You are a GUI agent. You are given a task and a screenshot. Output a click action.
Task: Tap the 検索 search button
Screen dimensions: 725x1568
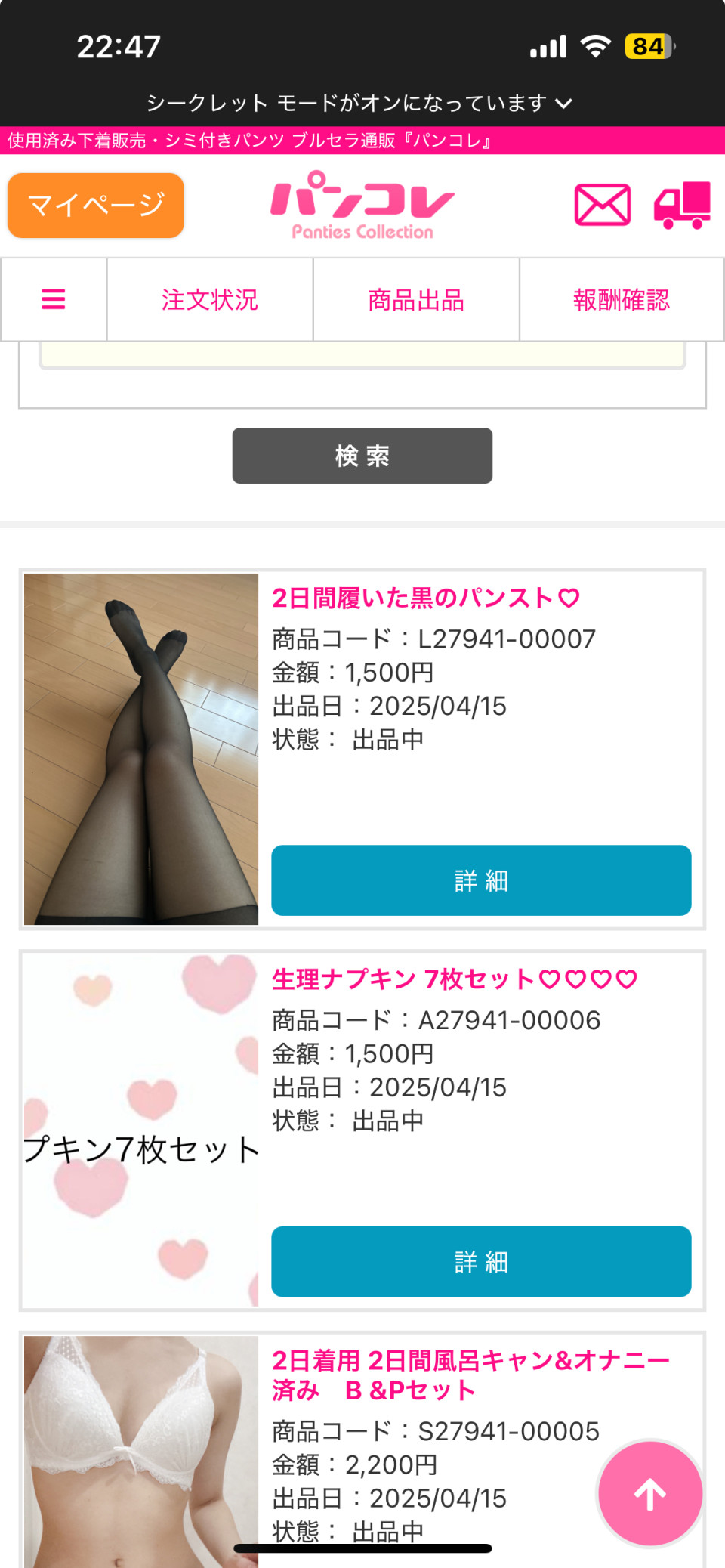click(362, 456)
